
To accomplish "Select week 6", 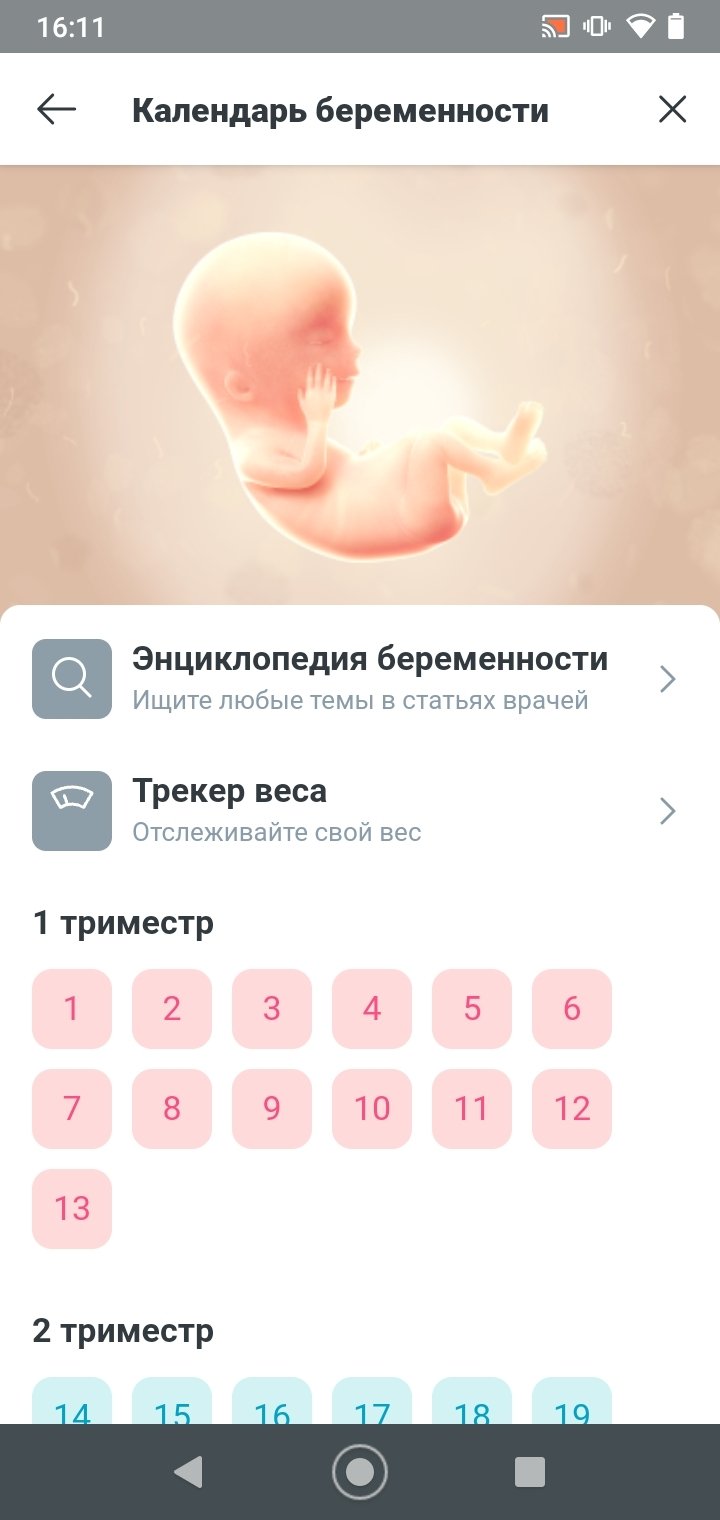I will click(x=572, y=1009).
